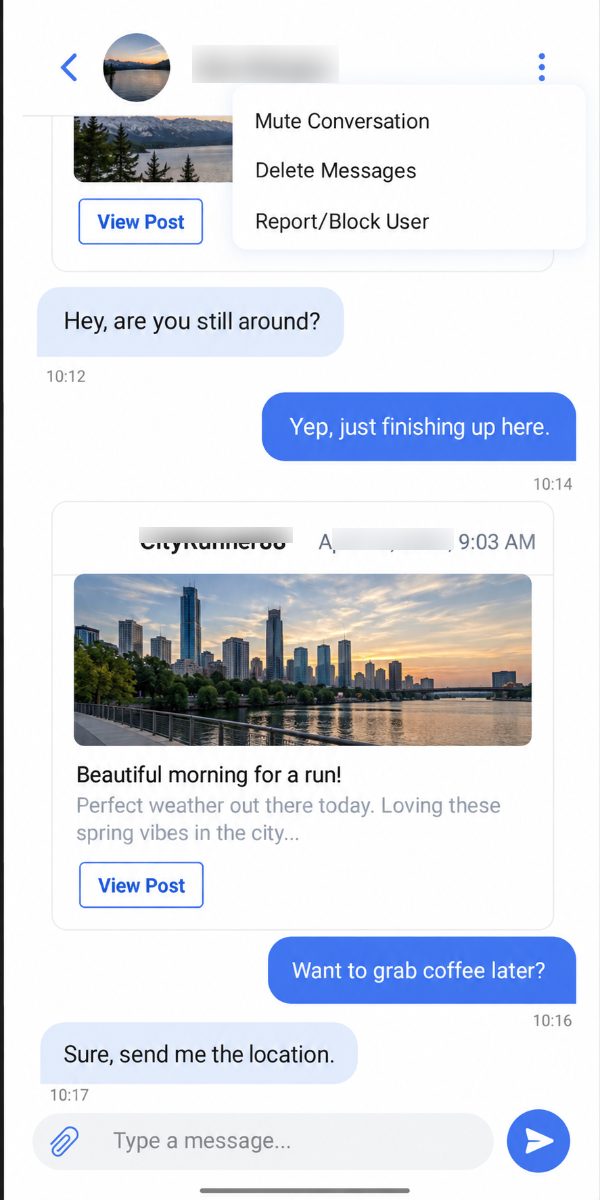Screen dimensions: 600x1200
Task: Open the city skyline shared post card
Action: [302, 716]
